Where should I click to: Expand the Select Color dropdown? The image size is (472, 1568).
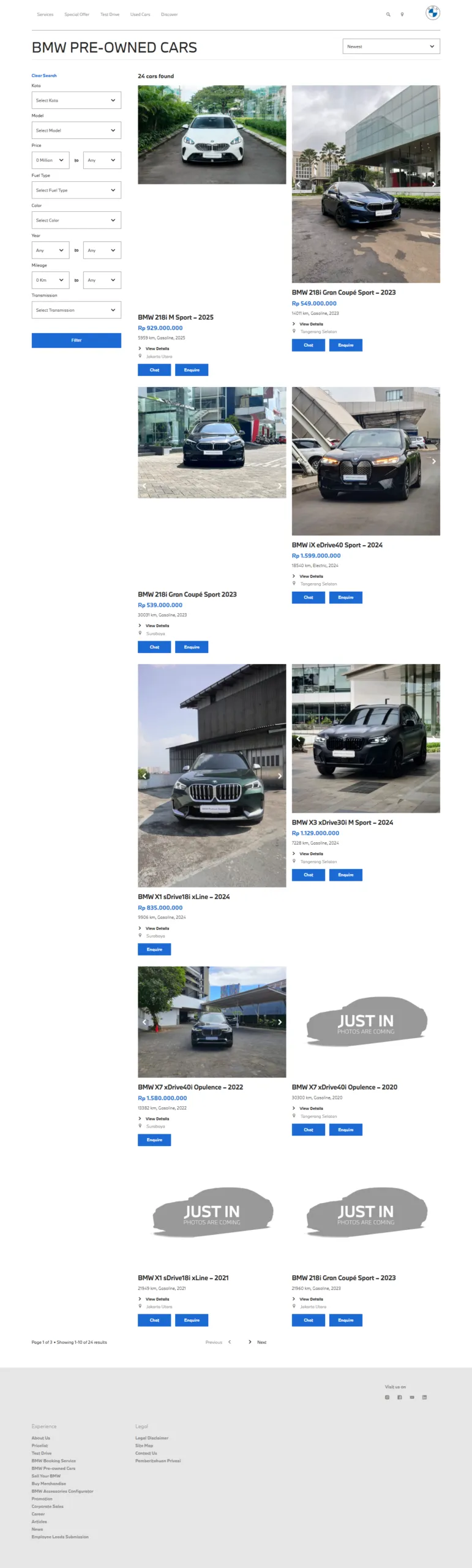click(76, 221)
